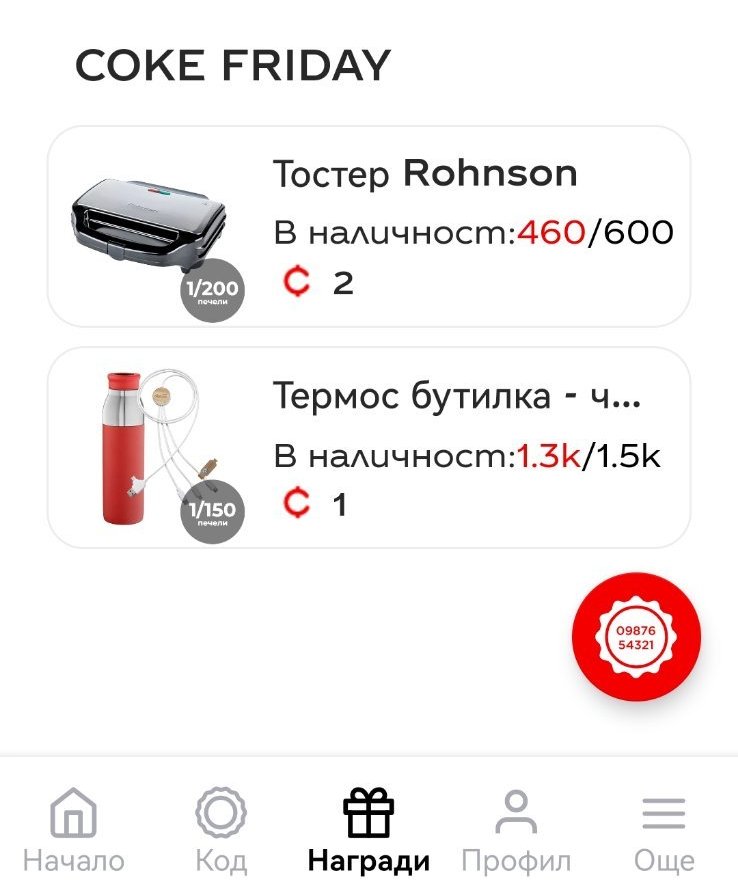Viewport: 738px width, 886px height.
Task: Go to the Начало tab
Action: tap(74, 830)
